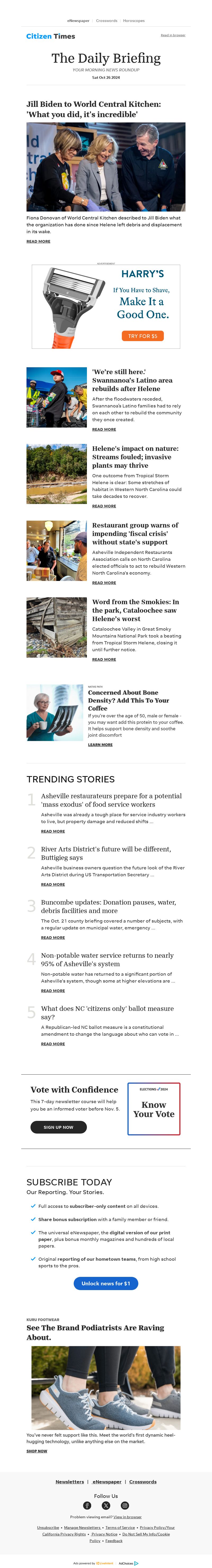The height and width of the screenshot is (1568, 212).
Task: Tap Learn More on the bone density ad
Action: pos(100,744)
